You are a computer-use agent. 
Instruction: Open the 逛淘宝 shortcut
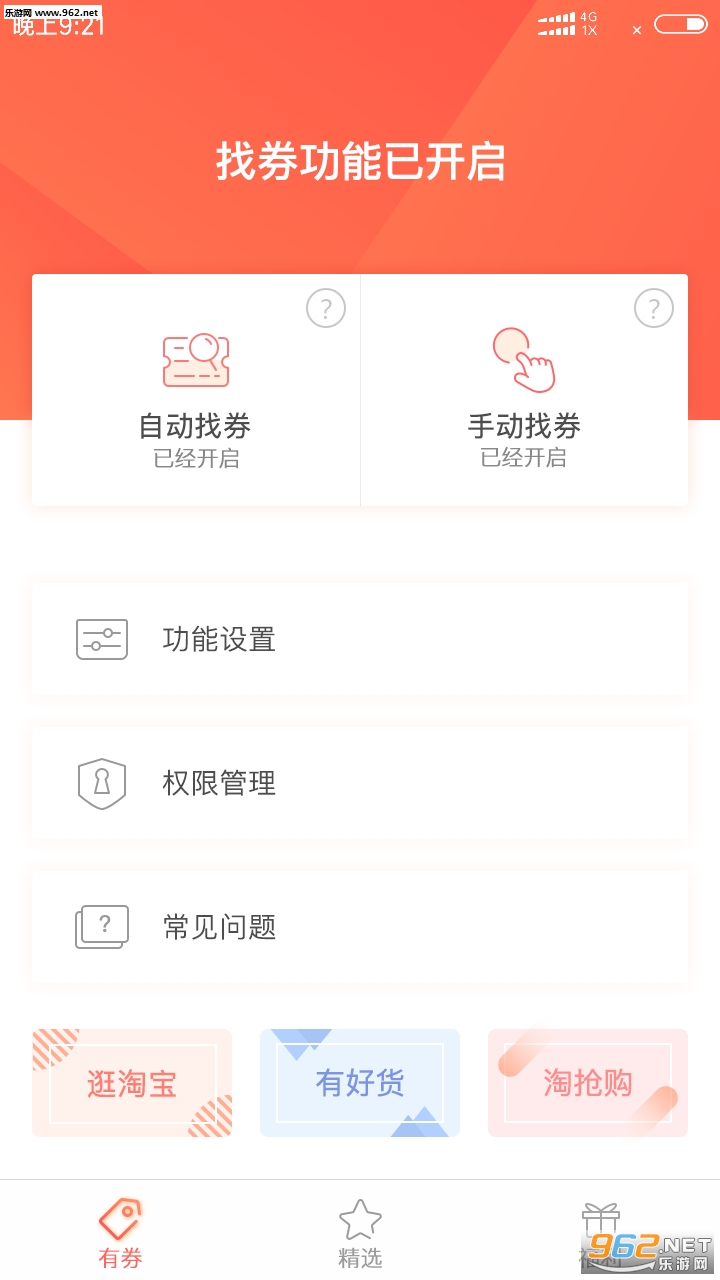pos(132,1083)
